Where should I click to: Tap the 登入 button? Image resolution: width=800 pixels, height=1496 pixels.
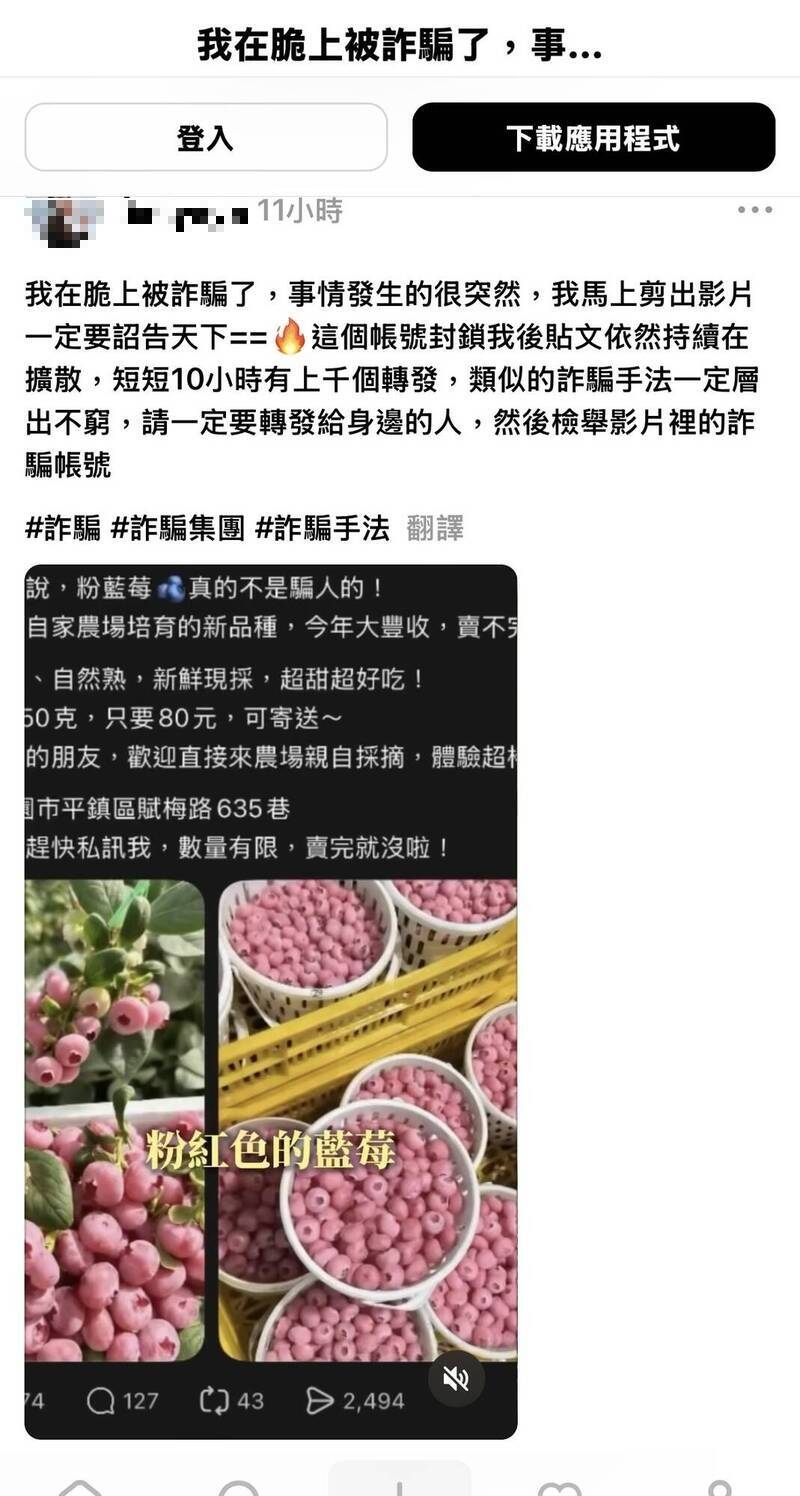205,138
